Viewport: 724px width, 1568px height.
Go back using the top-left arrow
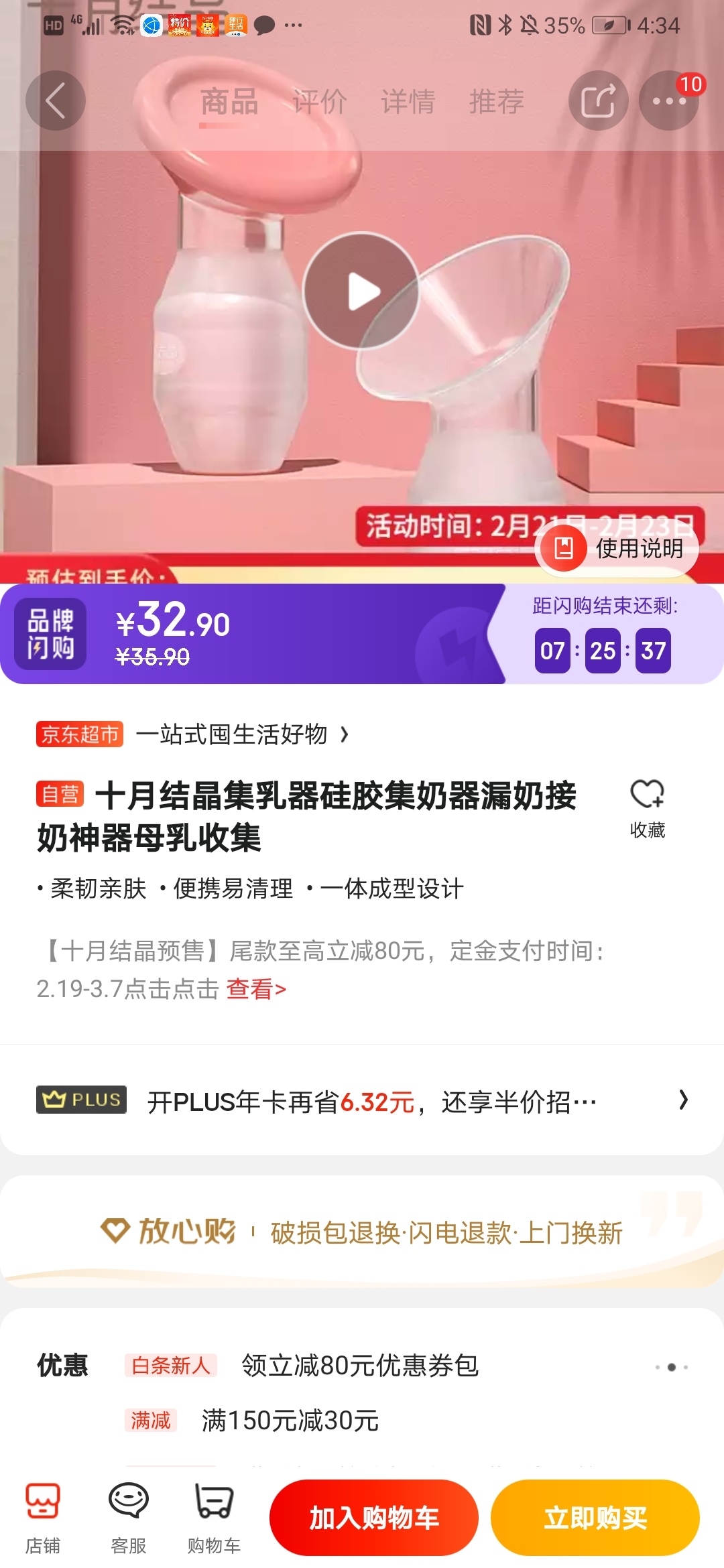(x=56, y=101)
